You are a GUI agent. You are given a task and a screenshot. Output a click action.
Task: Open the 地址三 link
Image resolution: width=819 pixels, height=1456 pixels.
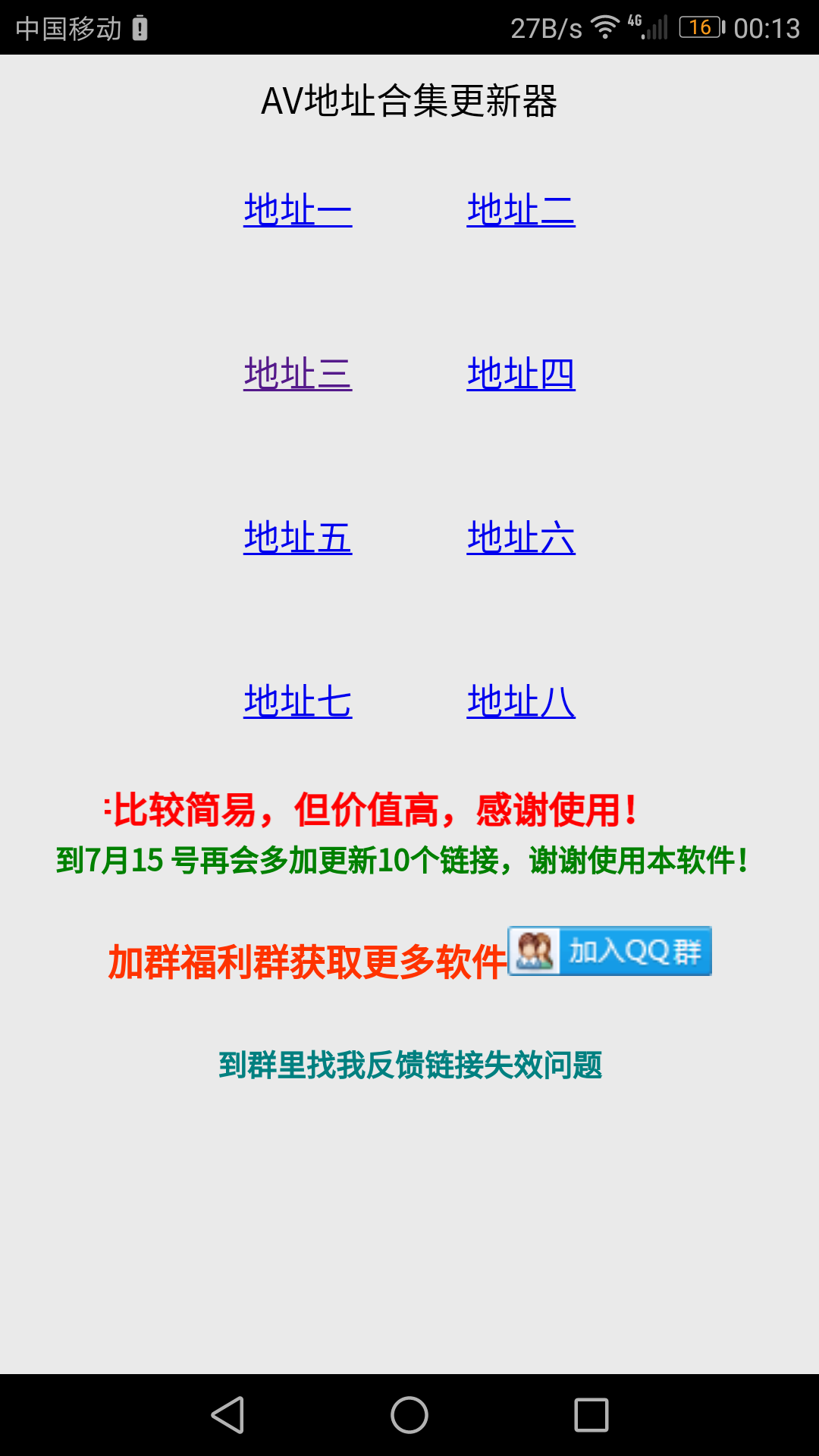point(297,374)
